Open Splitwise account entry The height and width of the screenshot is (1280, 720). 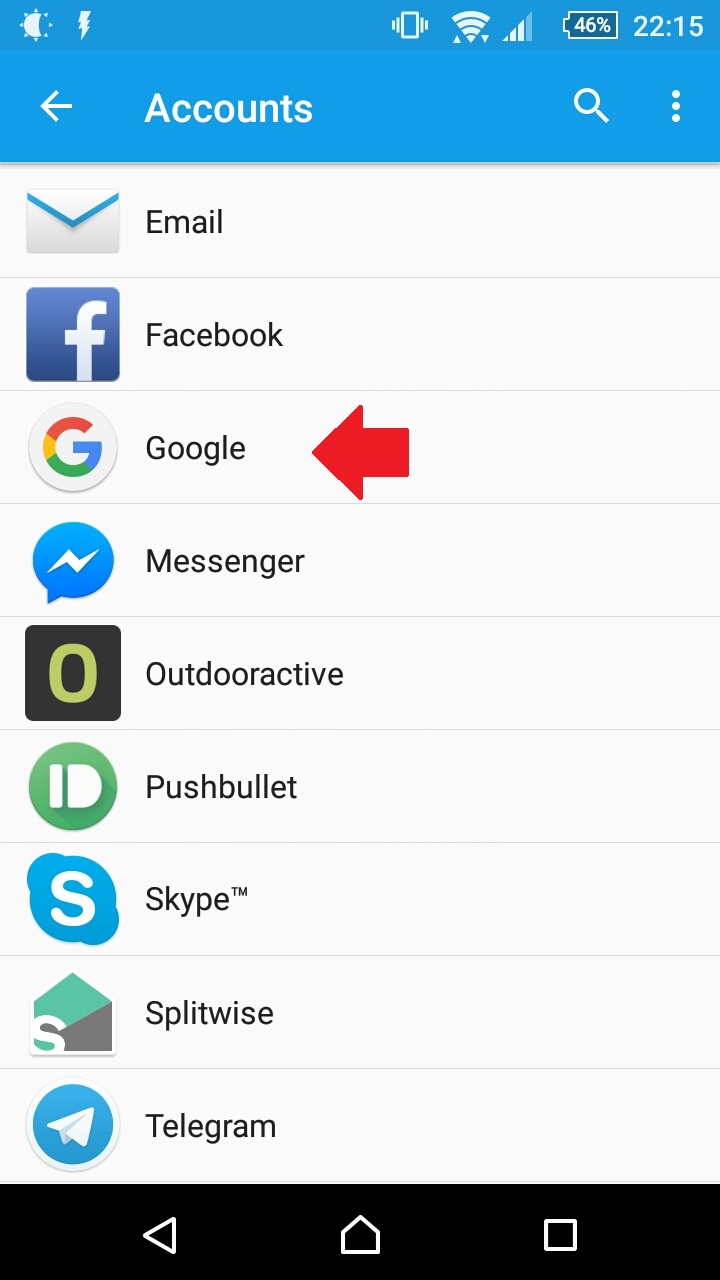coord(360,1012)
